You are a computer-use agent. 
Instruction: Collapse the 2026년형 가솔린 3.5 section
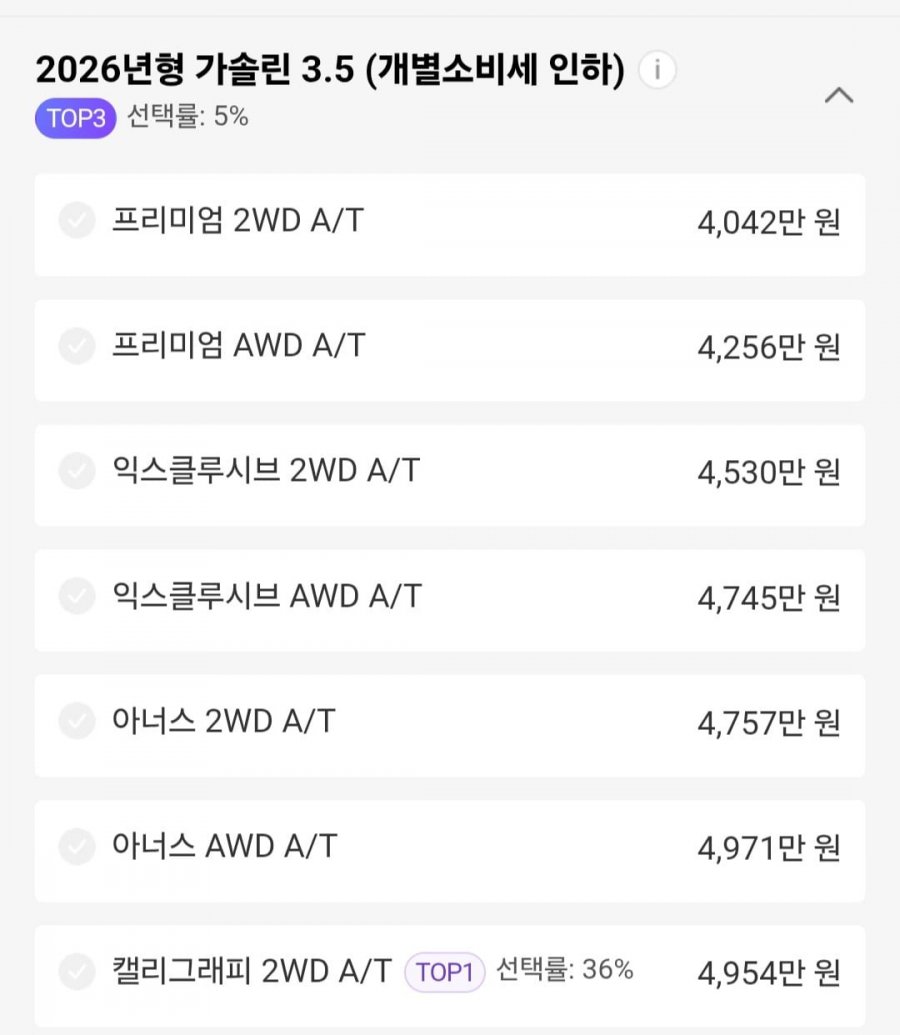[x=838, y=96]
